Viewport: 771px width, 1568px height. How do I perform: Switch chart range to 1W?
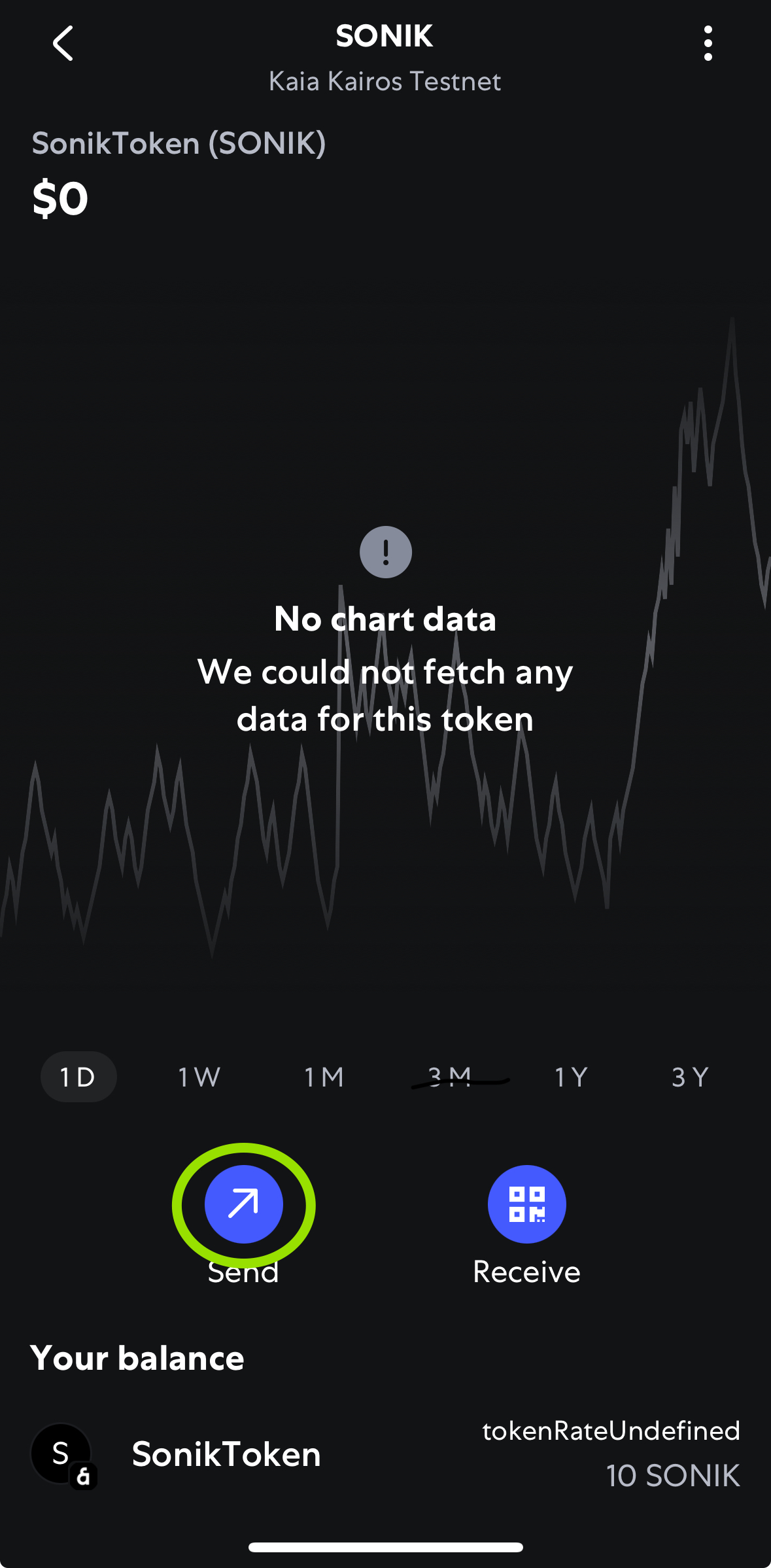click(x=199, y=1077)
